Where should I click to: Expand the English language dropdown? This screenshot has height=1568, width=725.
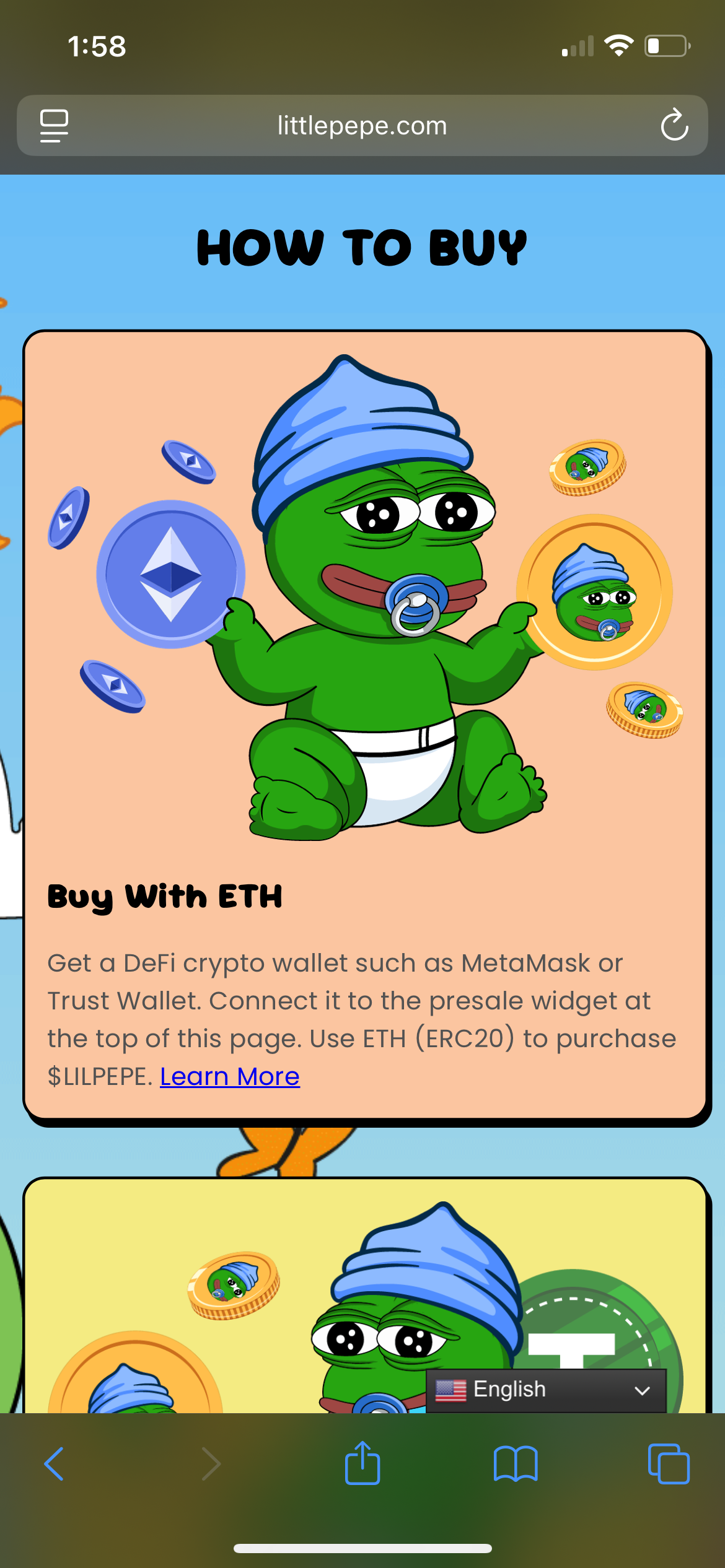[x=546, y=1390]
